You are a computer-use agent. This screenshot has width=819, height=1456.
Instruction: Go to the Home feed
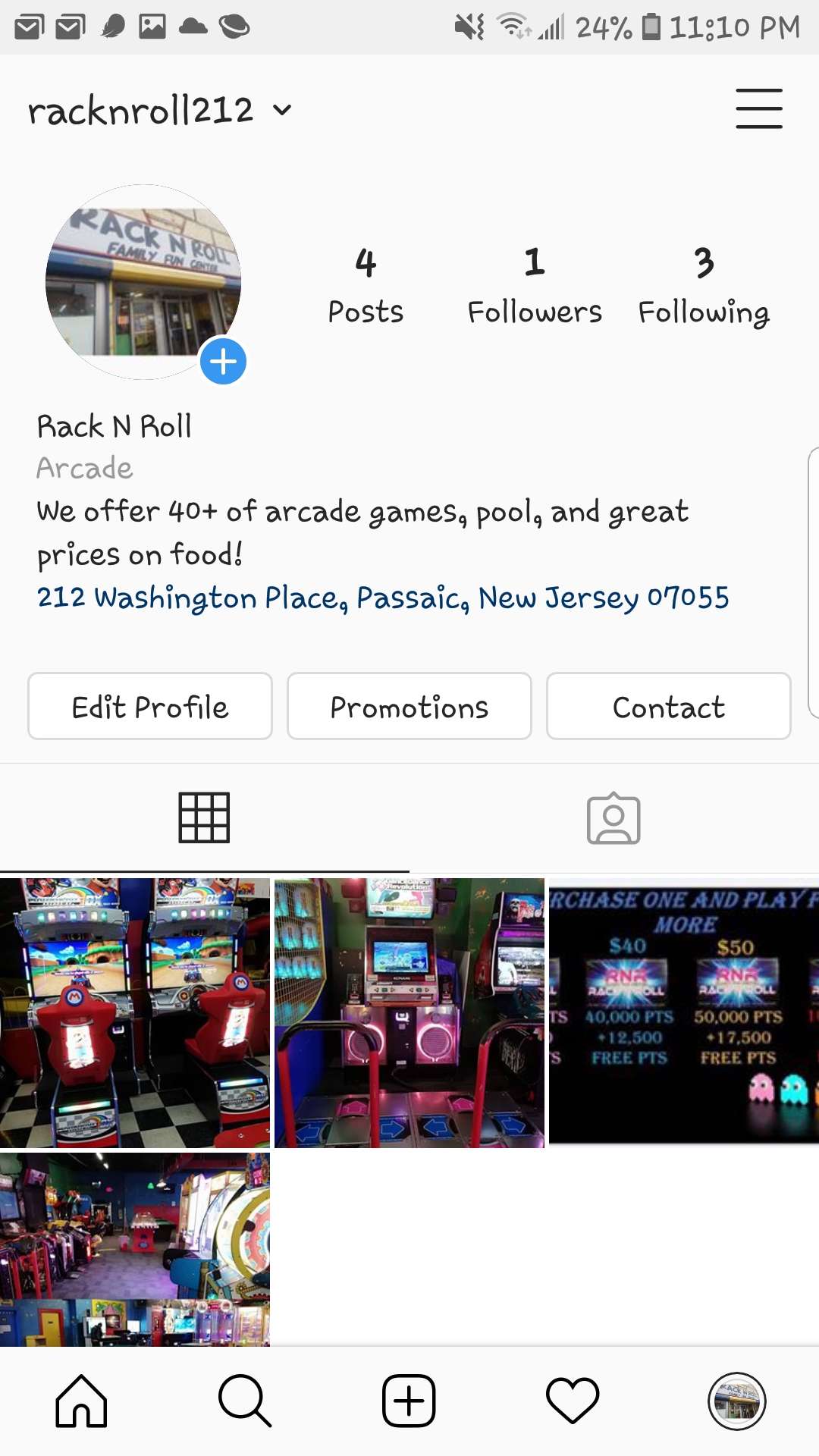click(x=81, y=1401)
